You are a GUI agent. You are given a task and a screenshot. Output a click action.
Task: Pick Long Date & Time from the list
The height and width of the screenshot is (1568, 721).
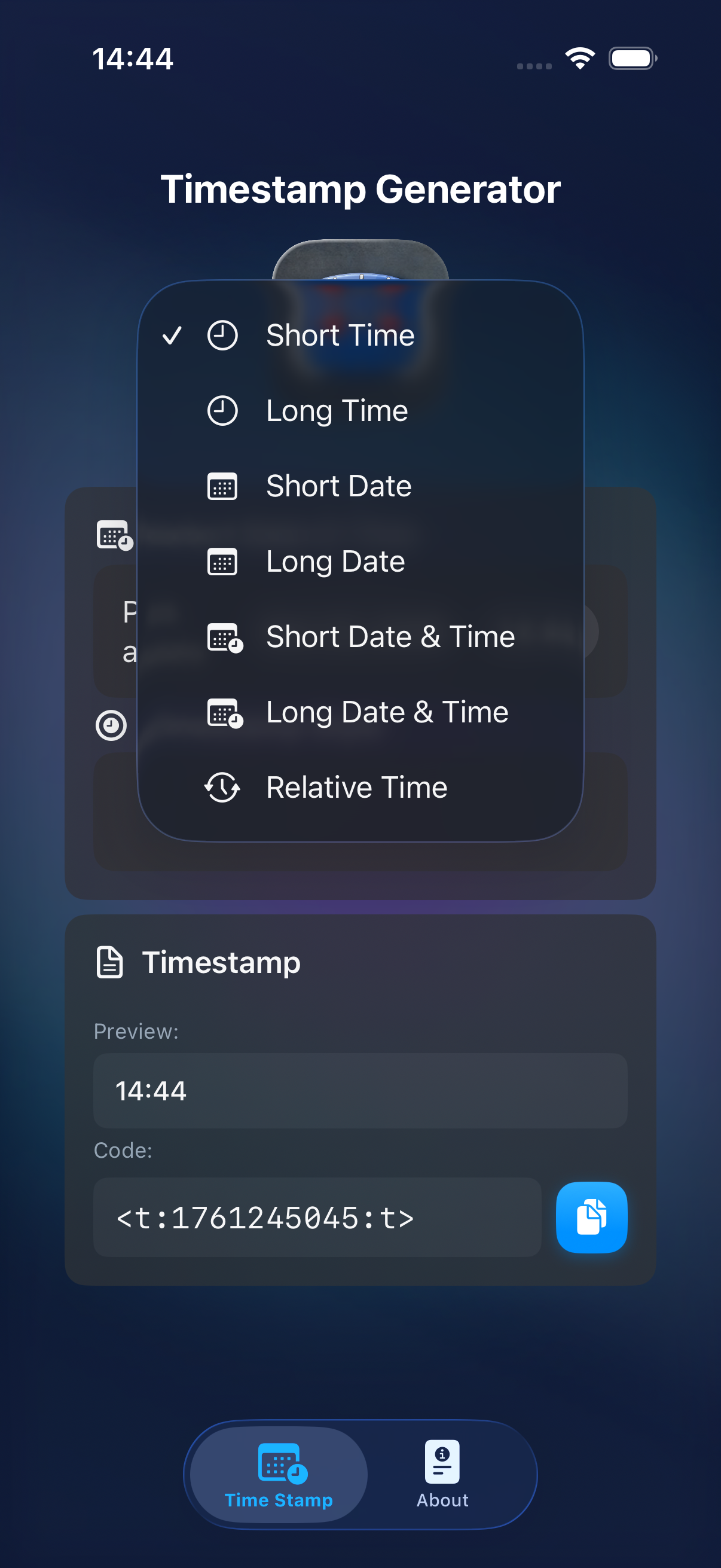tap(387, 712)
